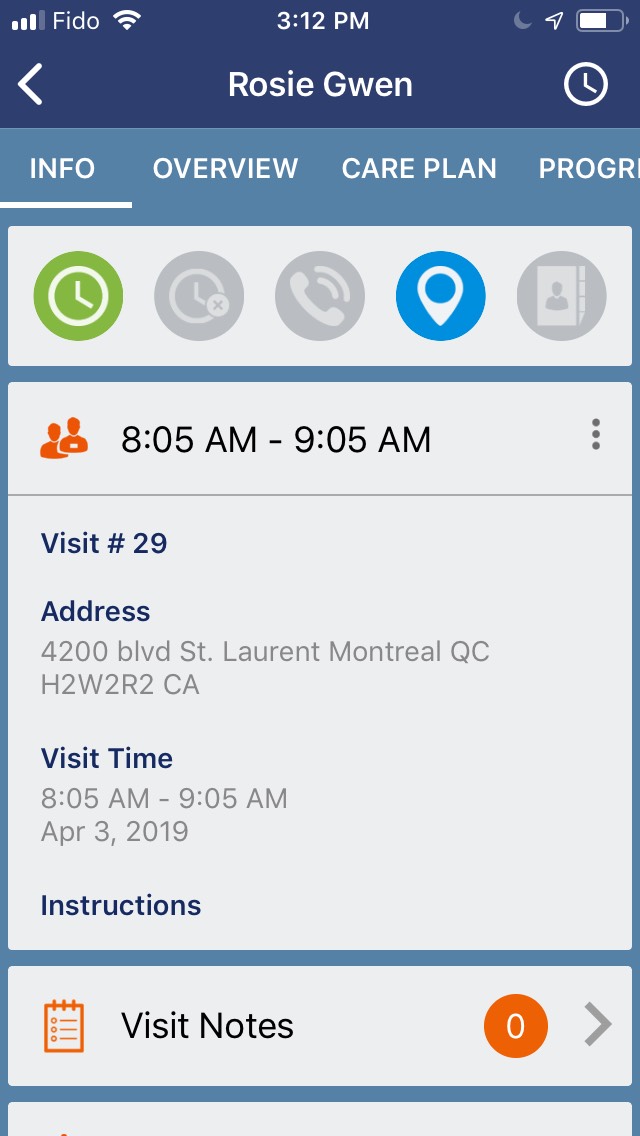
Task: Tap the green clock-in button
Action: pyautogui.click(x=79, y=296)
